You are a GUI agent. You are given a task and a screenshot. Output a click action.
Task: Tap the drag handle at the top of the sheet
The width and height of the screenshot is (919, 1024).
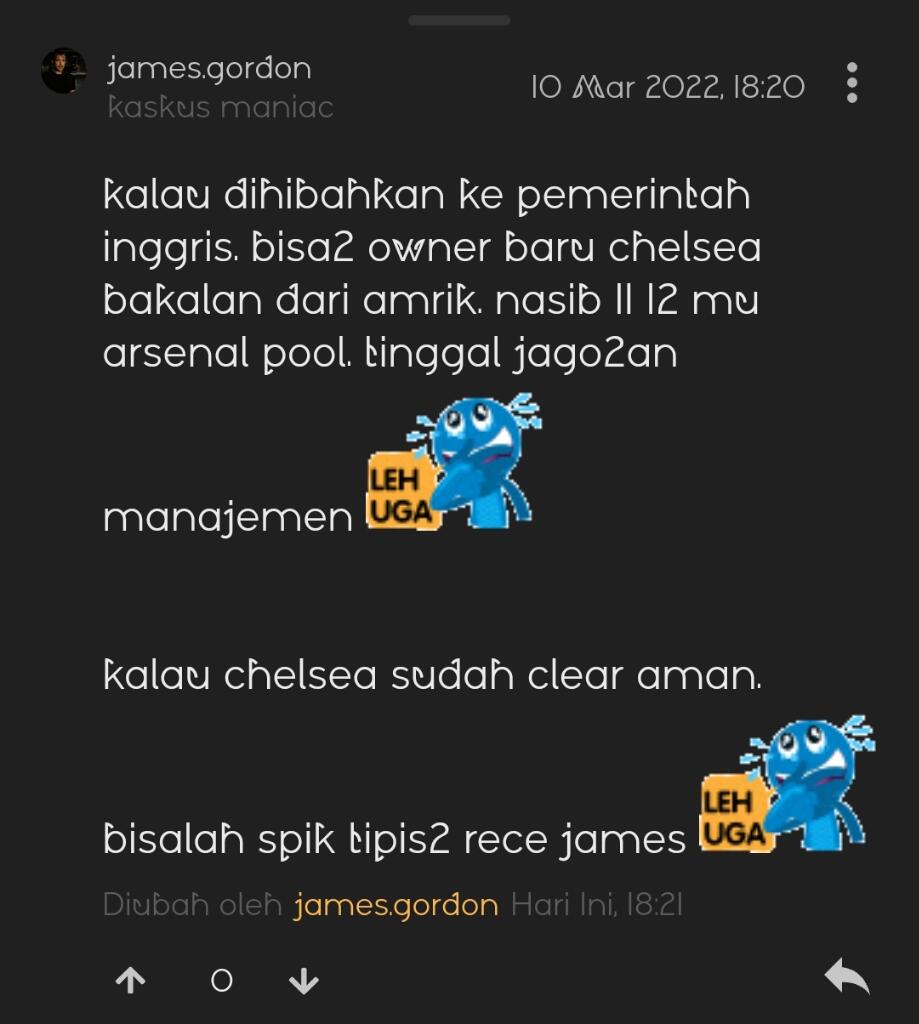point(459,18)
